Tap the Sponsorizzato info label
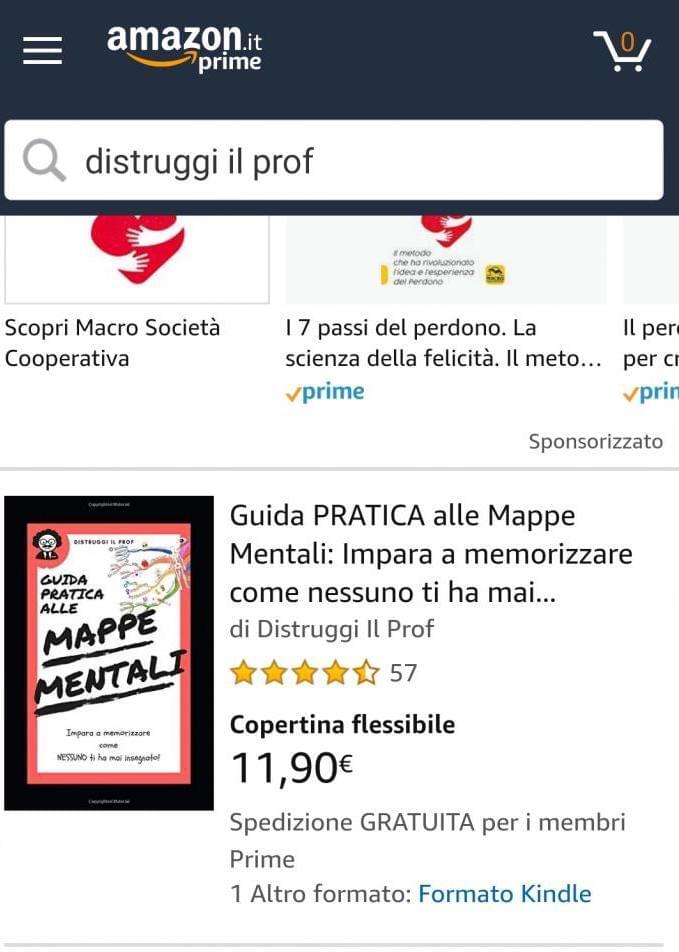This screenshot has height=952, width=679. tap(595, 441)
